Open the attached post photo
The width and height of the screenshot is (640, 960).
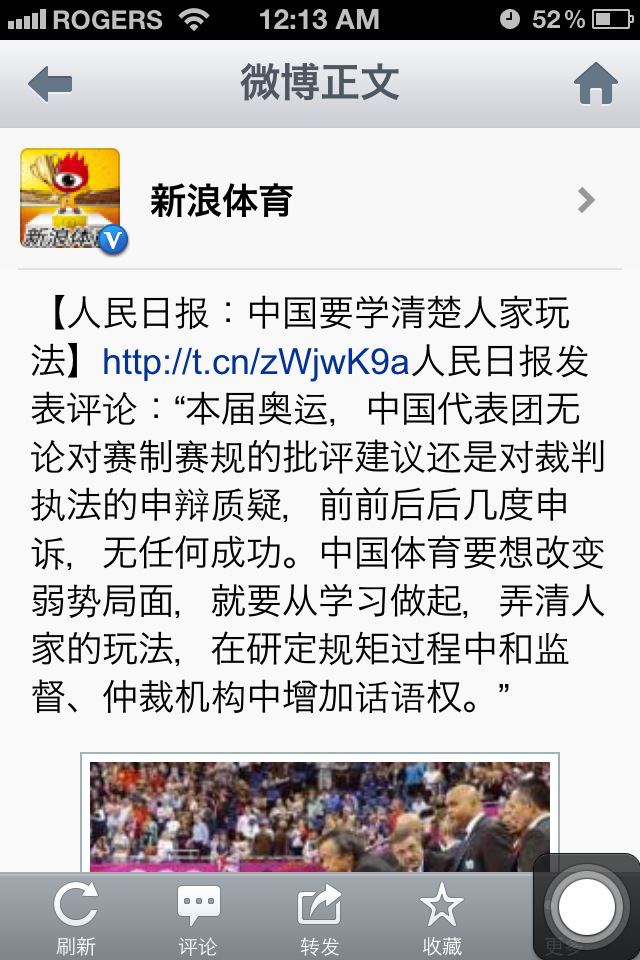(x=320, y=815)
